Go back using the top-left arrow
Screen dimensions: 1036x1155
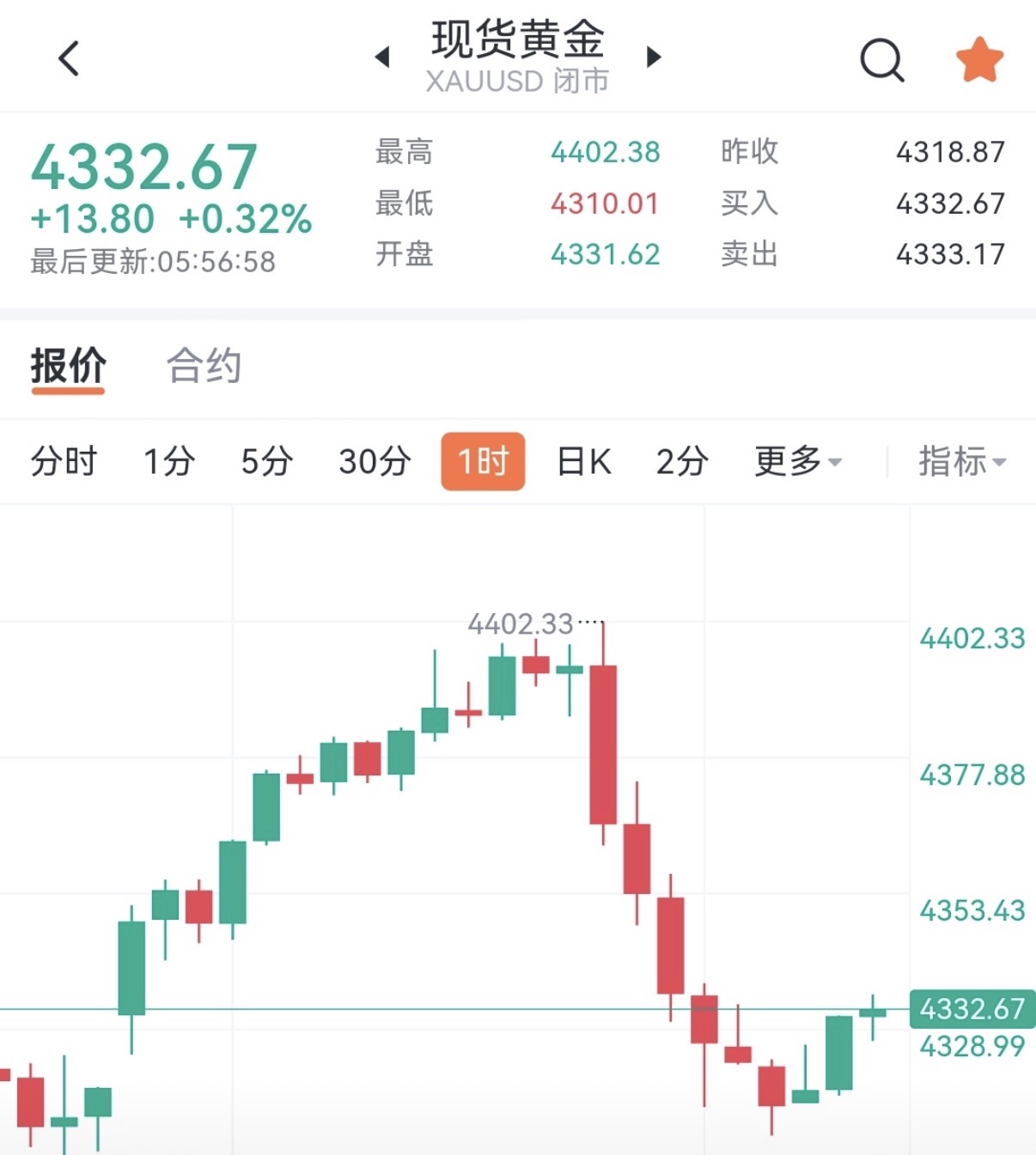(69, 58)
